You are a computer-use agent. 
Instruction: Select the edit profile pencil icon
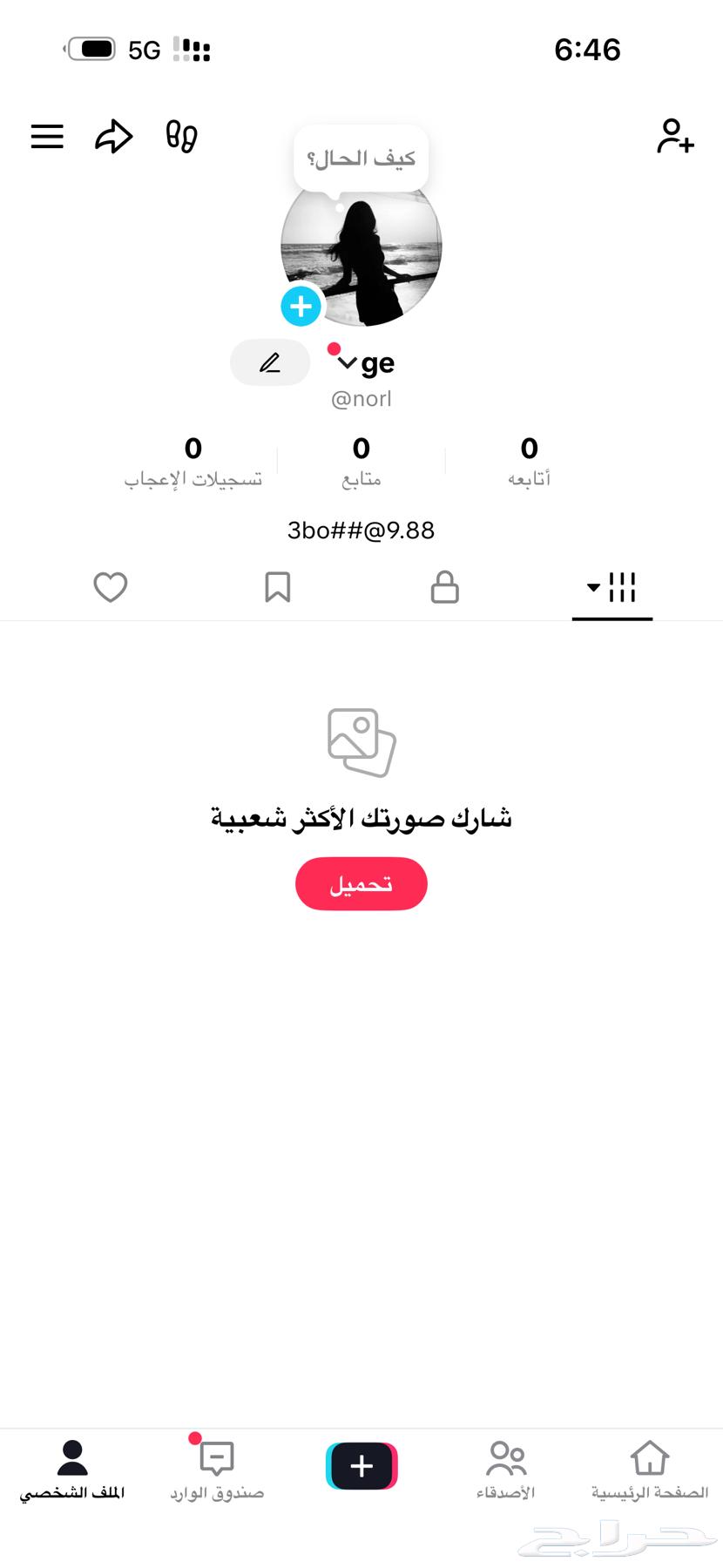(x=270, y=362)
